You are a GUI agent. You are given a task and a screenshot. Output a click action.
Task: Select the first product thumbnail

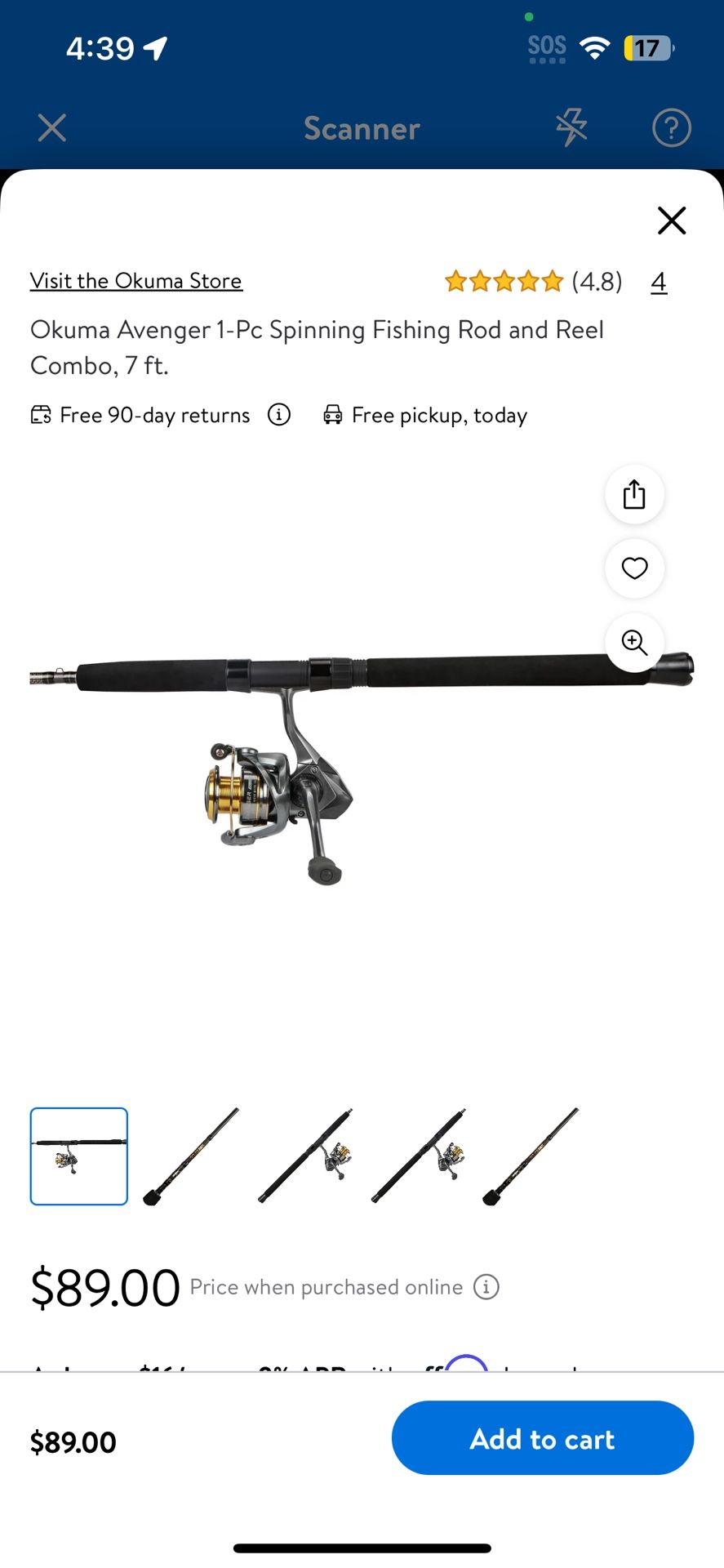(79, 1156)
